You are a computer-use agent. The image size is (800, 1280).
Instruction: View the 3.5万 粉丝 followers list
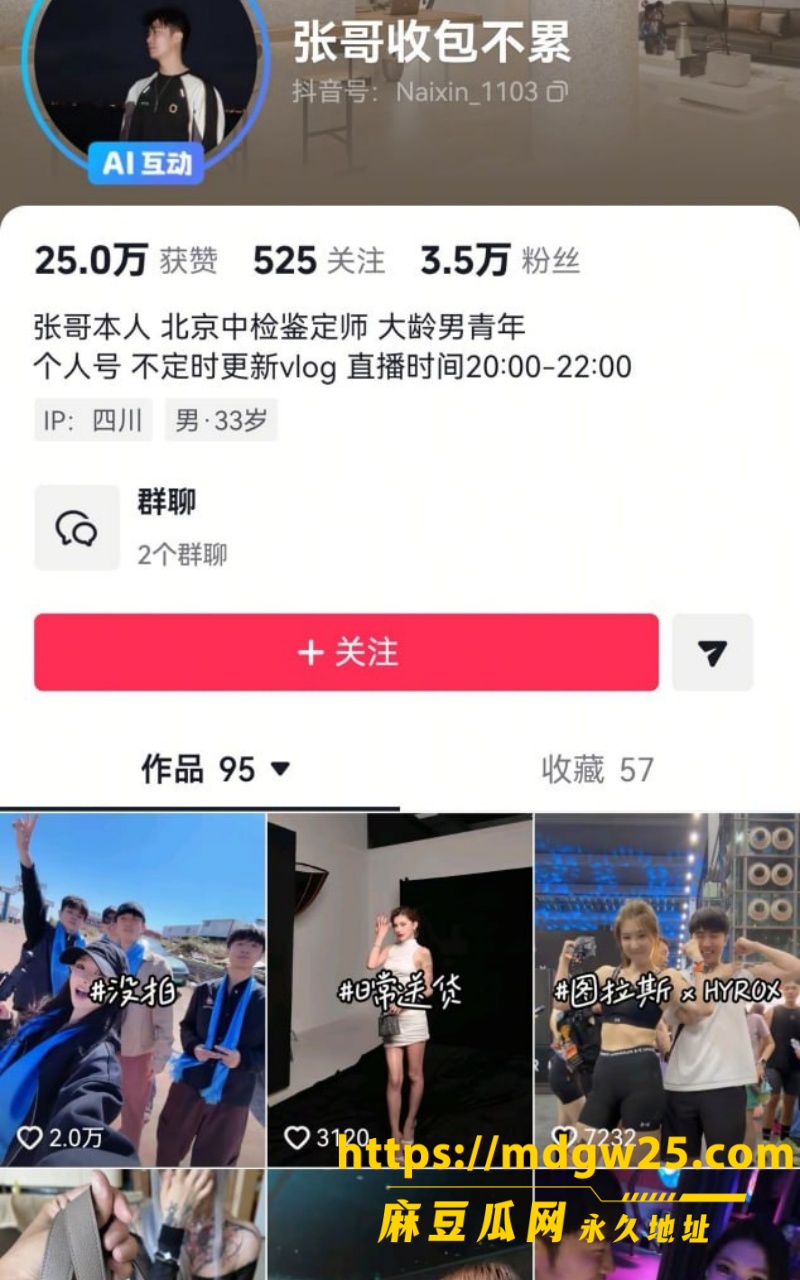pos(499,261)
